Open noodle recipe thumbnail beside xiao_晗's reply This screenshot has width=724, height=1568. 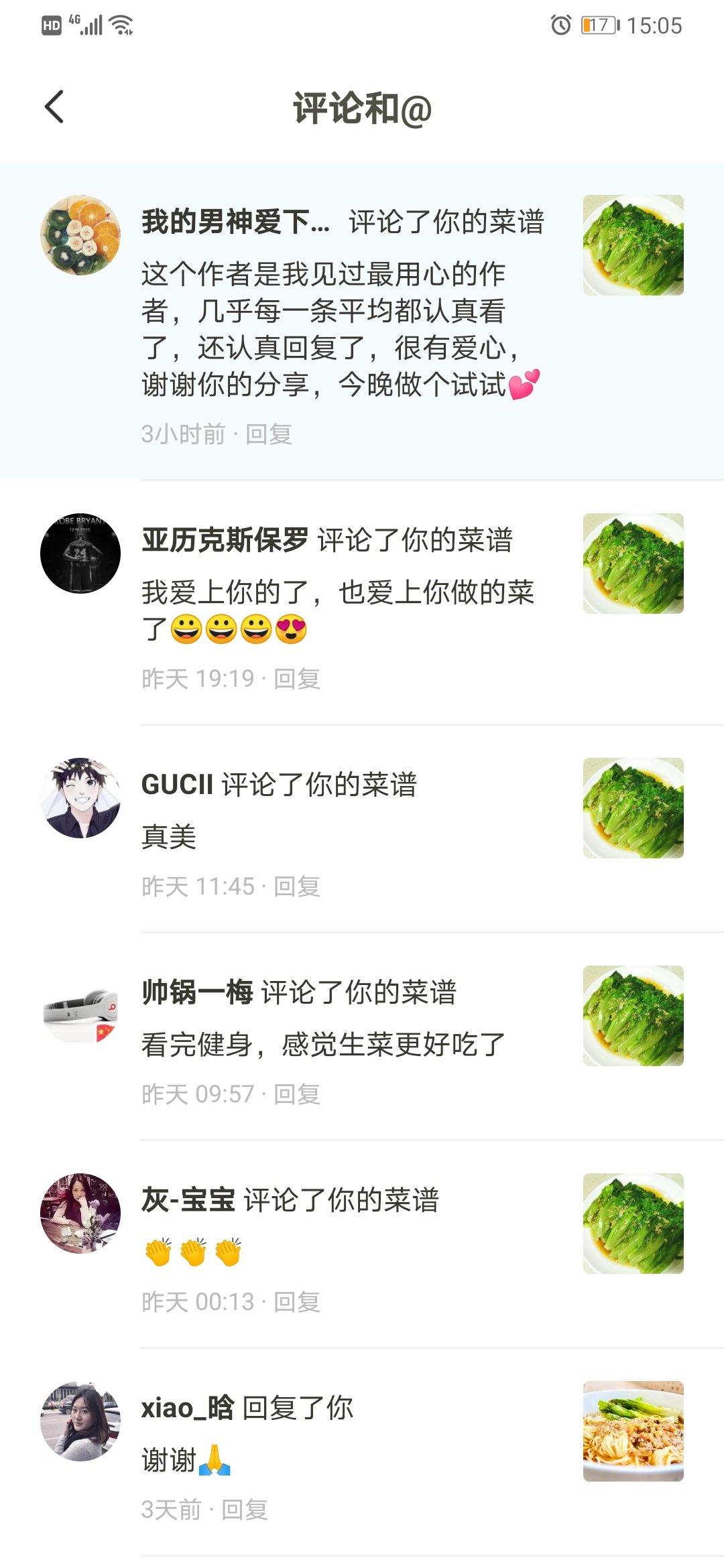click(633, 1431)
